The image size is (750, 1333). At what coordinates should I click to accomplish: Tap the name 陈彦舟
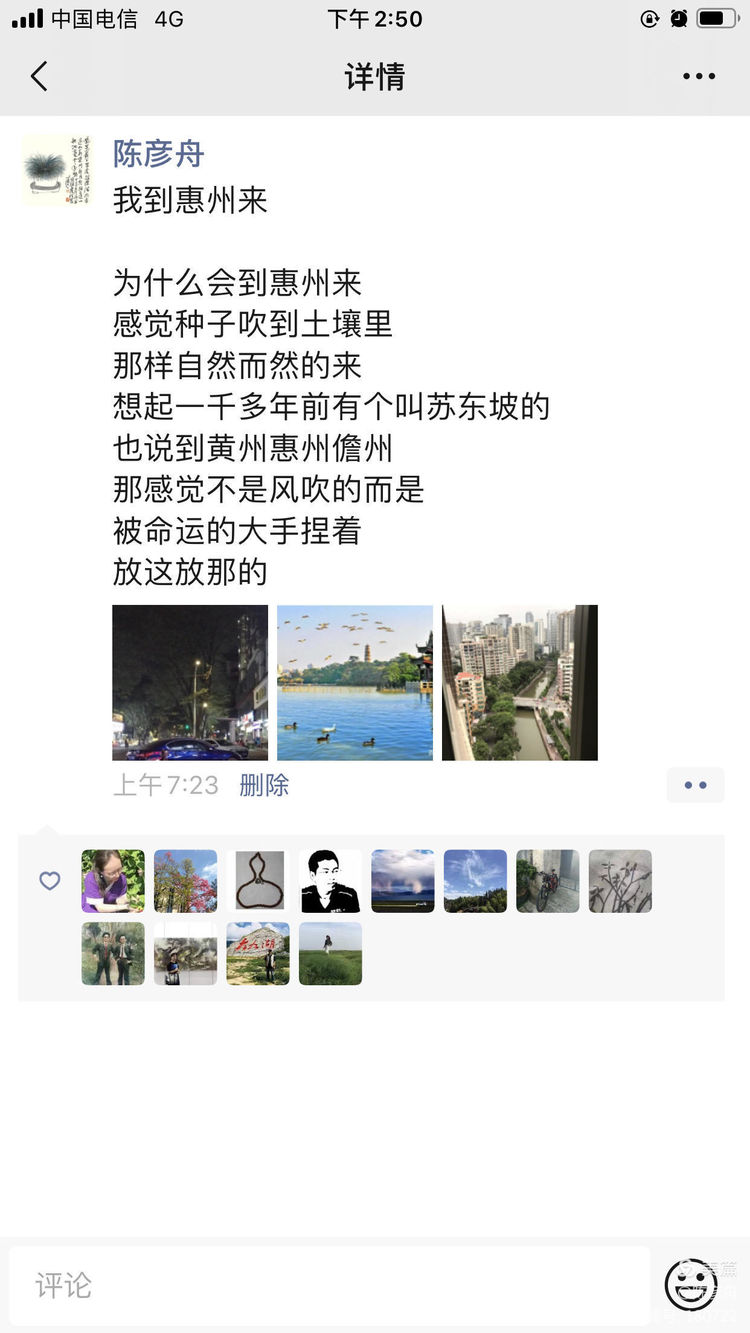pos(158,154)
